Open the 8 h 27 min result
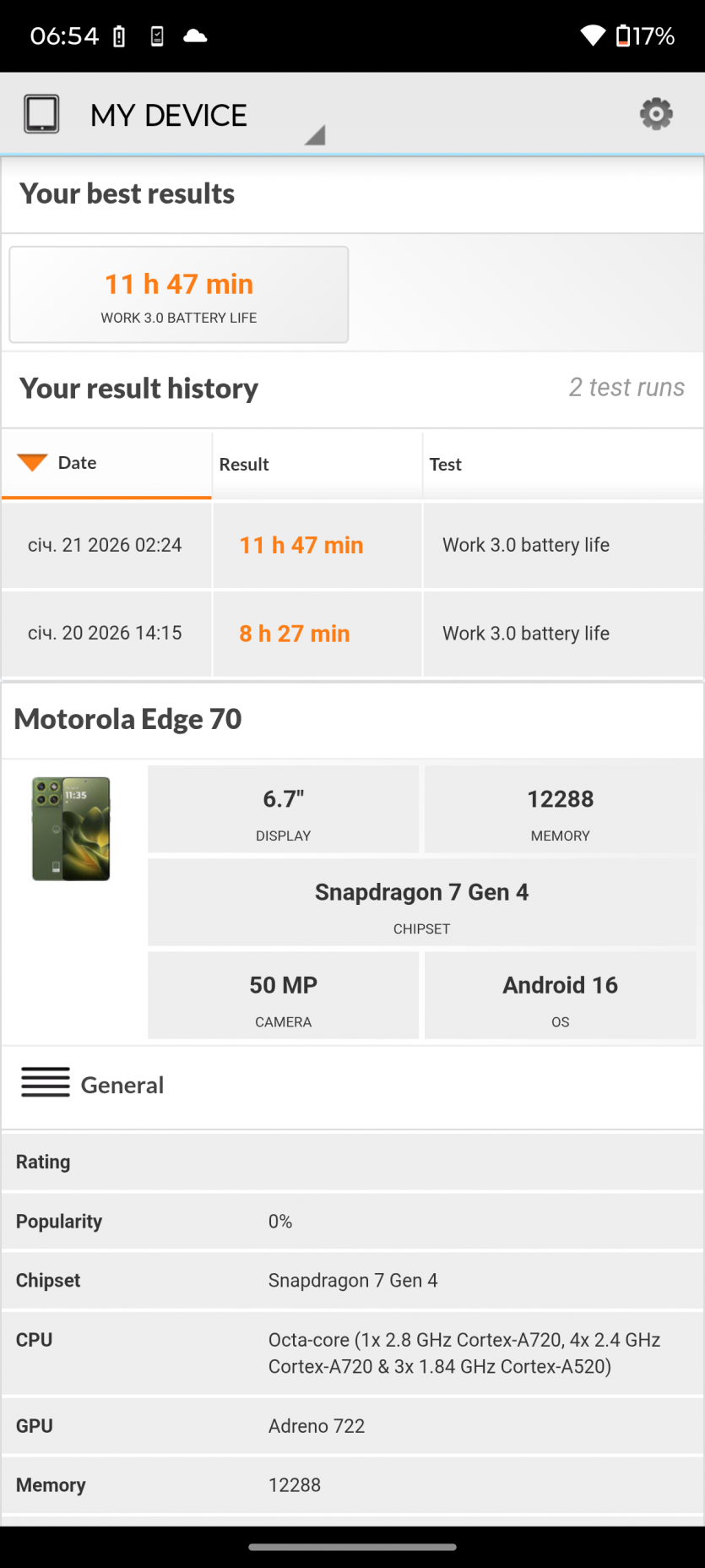Screen dimensions: 705x1568 tap(295, 634)
